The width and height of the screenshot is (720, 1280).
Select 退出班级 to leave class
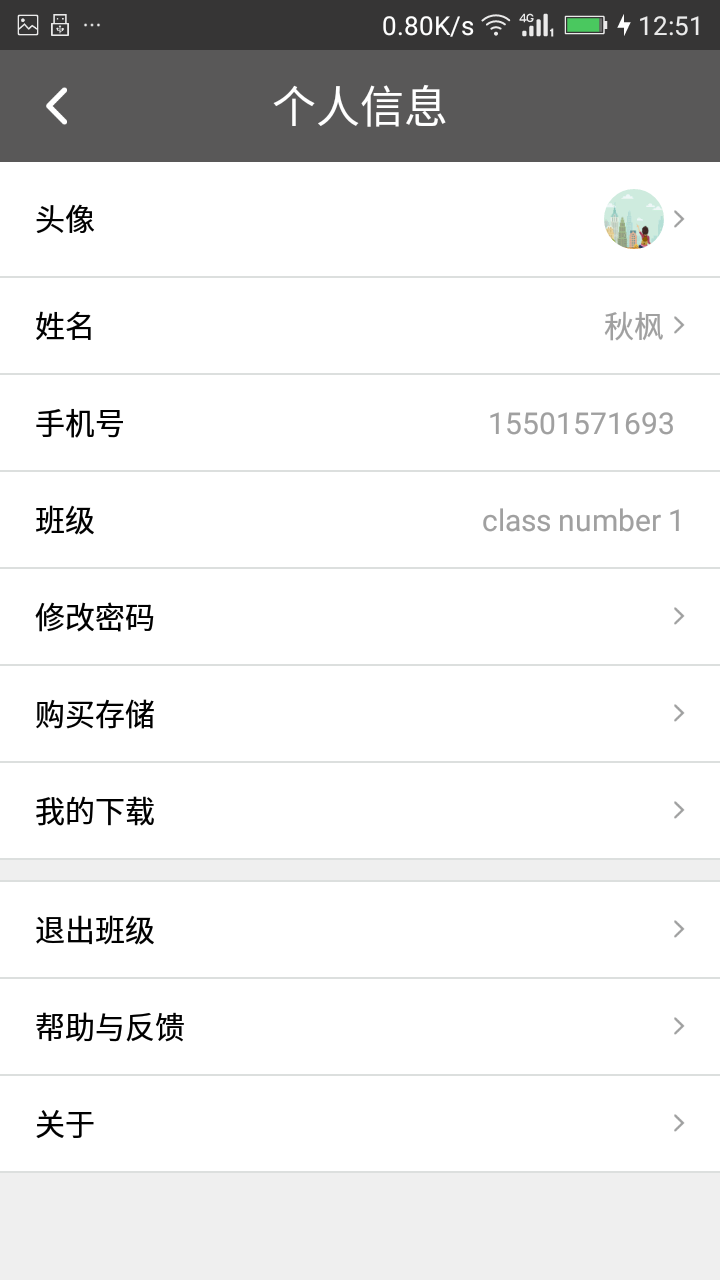coord(360,930)
